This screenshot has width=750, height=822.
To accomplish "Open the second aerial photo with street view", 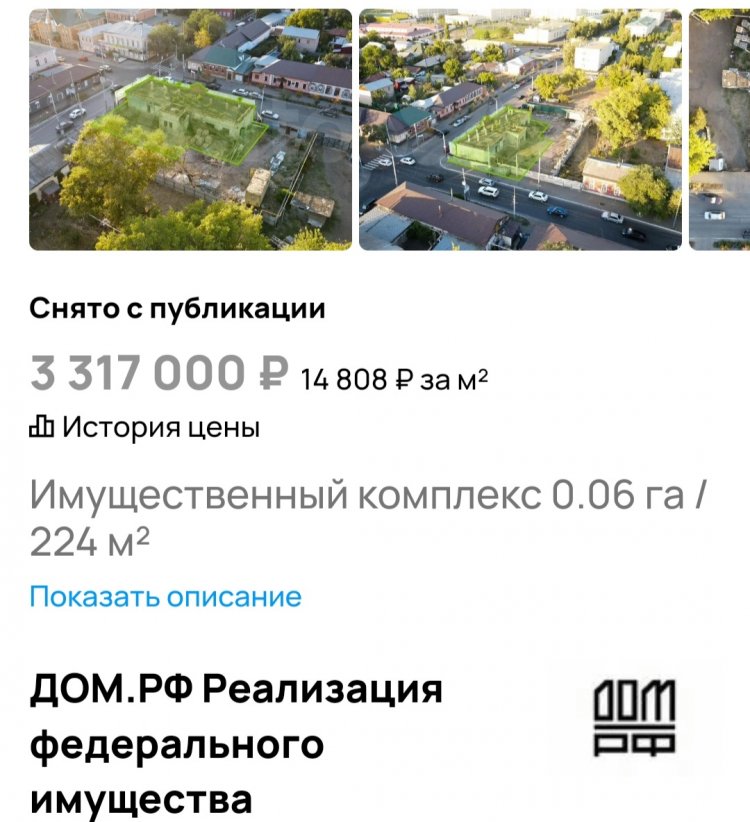I will click(x=520, y=130).
